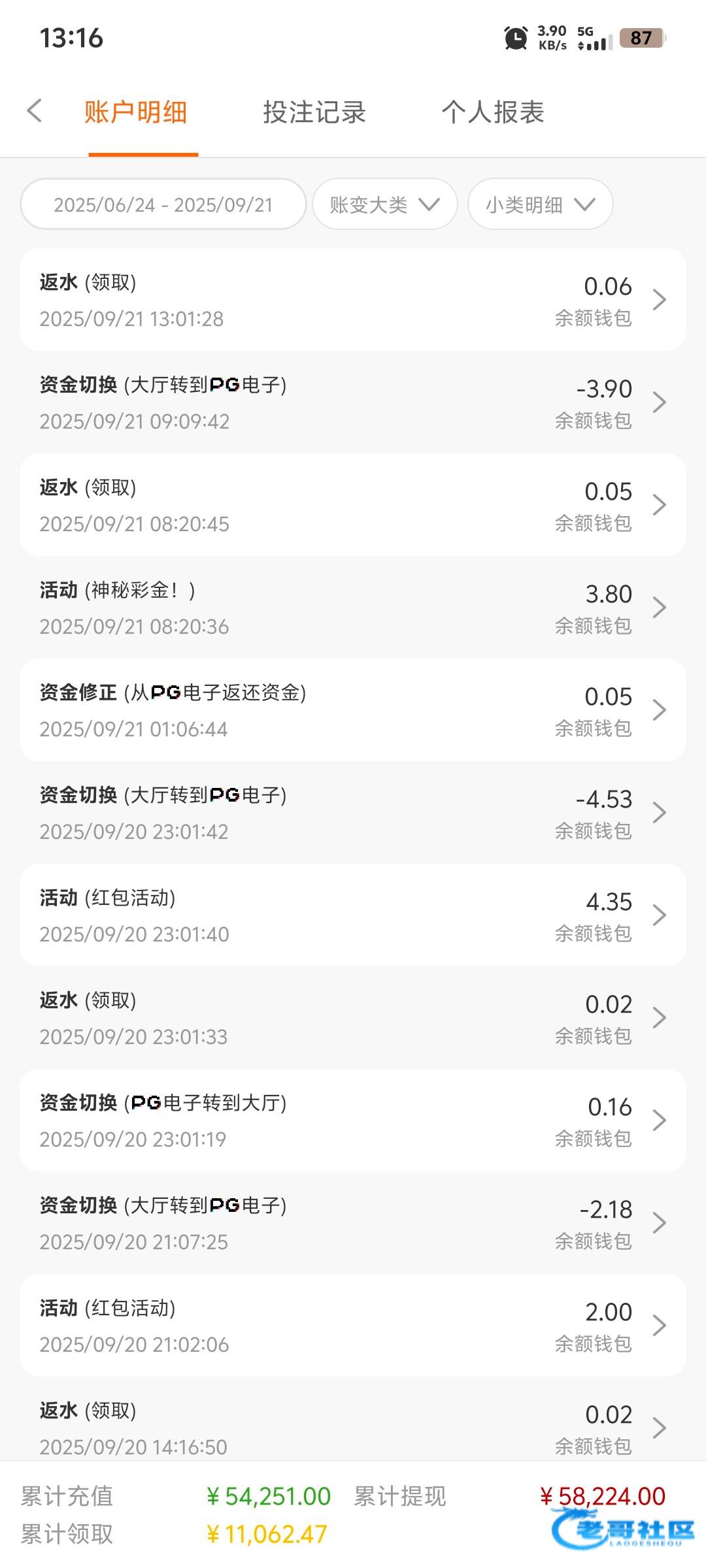Go back using the top-left arrow
Screen dimensions: 706x1568
tap(35, 111)
